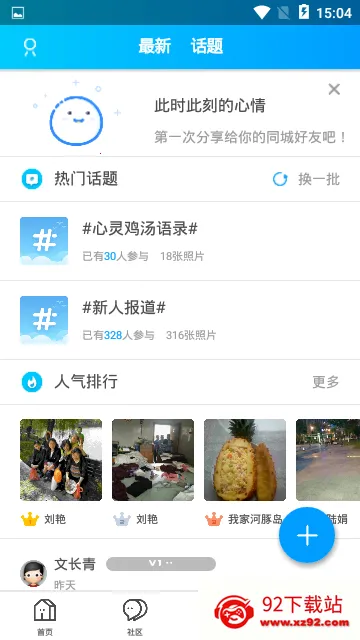Open the #心灵鸡汤语录# topic
Viewport: 360px width, 640px height.
click(180, 241)
